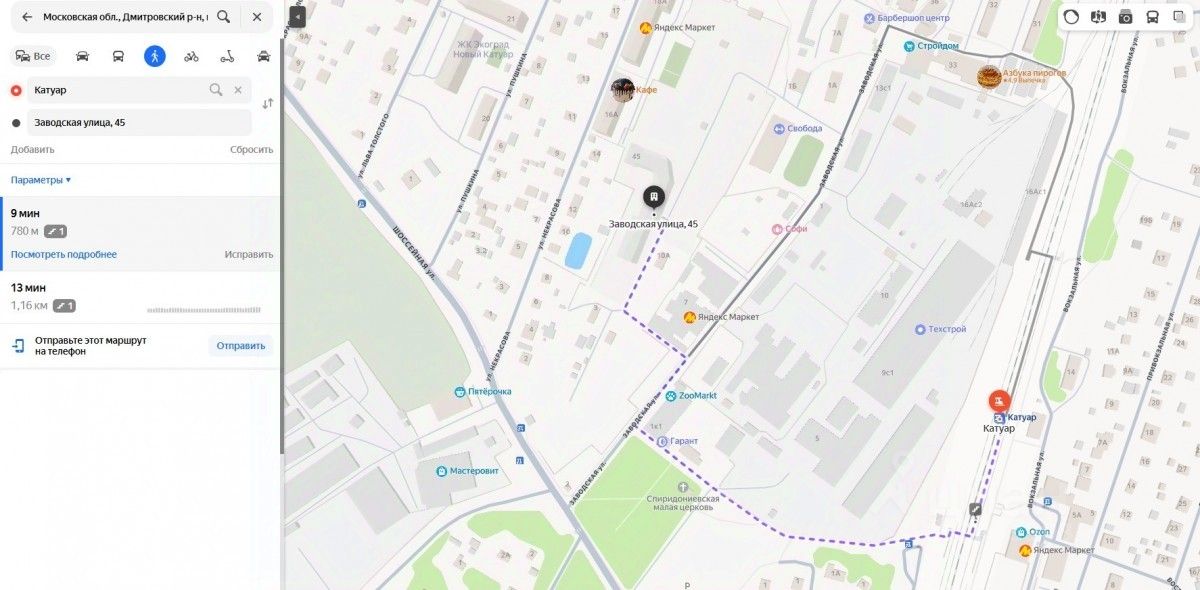The width and height of the screenshot is (1200, 590).
Task: Tap Исправить on the selected route
Action: click(x=248, y=254)
